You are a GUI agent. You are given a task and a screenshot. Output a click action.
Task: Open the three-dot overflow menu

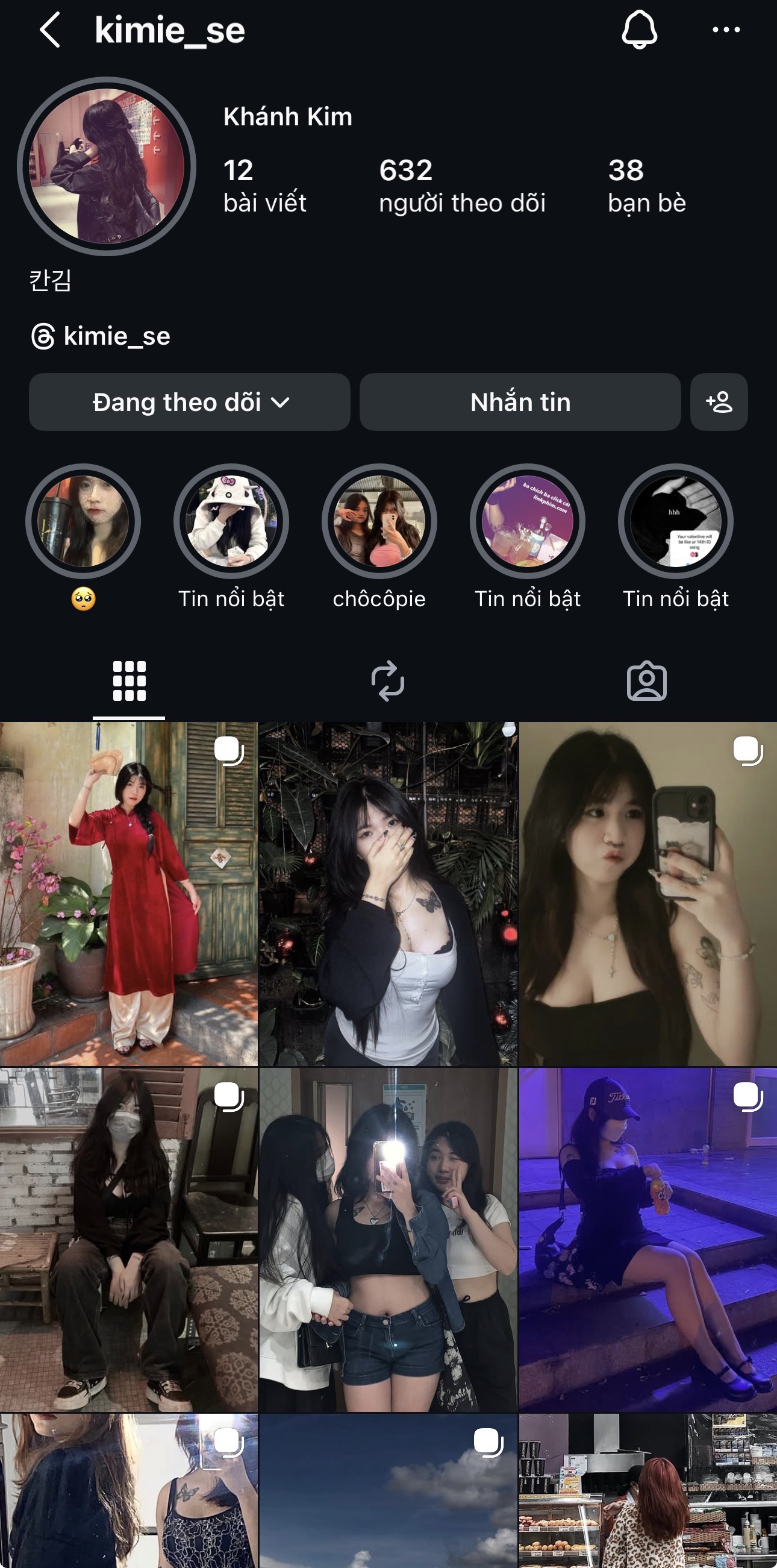click(726, 29)
